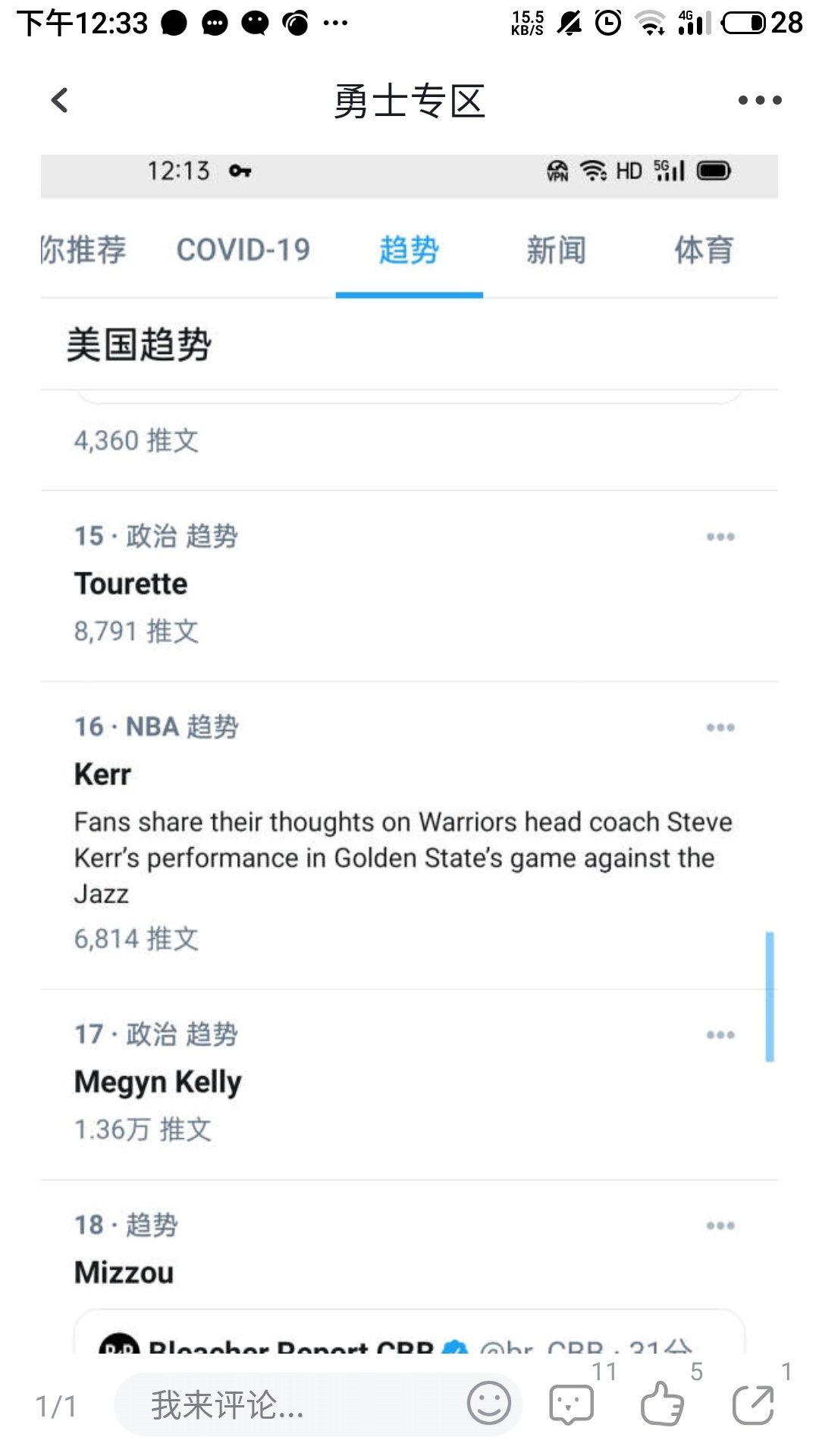Viewport: 819px width, 1456px height.
Task: Share this post
Action: click(753, 1404)
